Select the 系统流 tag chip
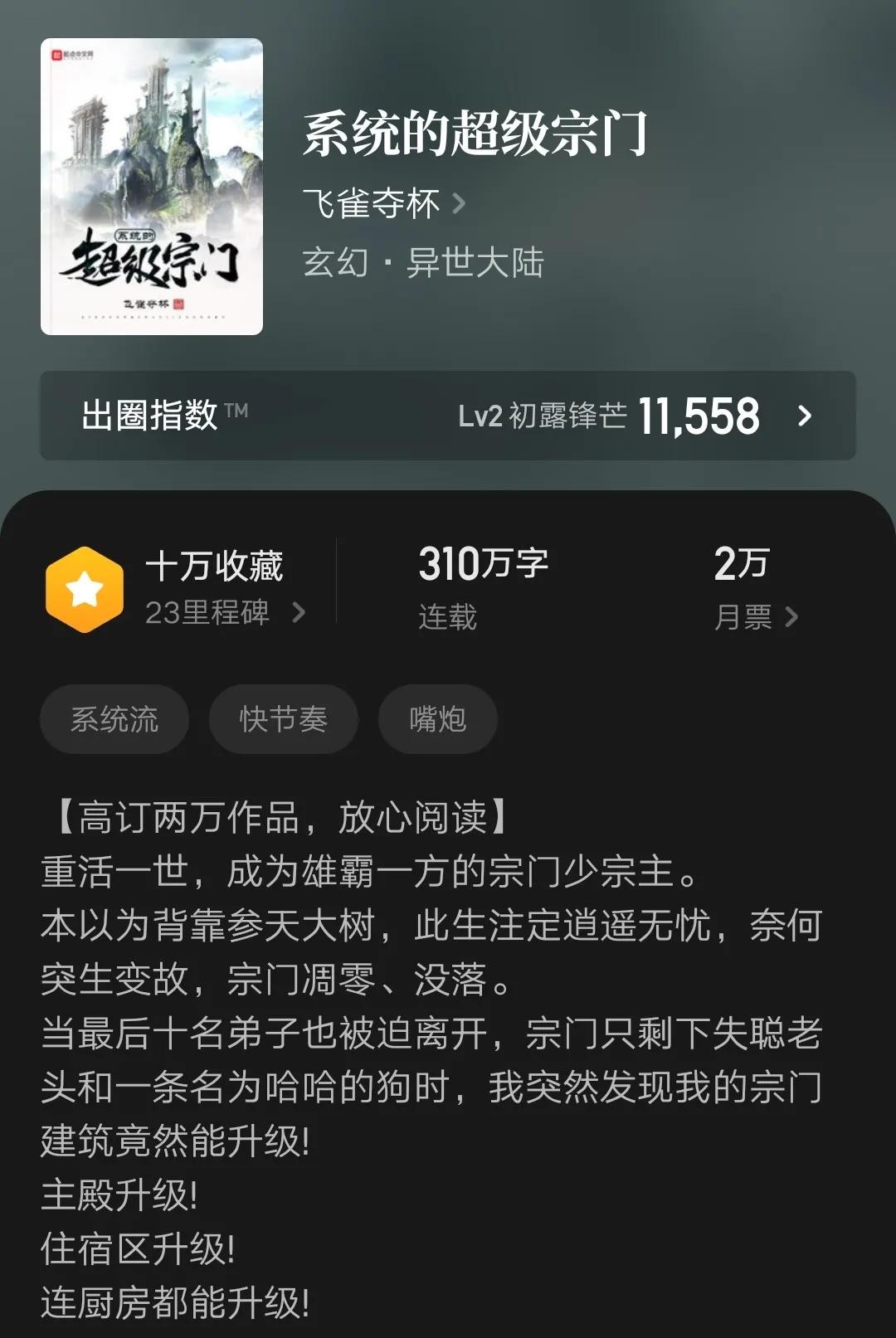 pos(114,719)
